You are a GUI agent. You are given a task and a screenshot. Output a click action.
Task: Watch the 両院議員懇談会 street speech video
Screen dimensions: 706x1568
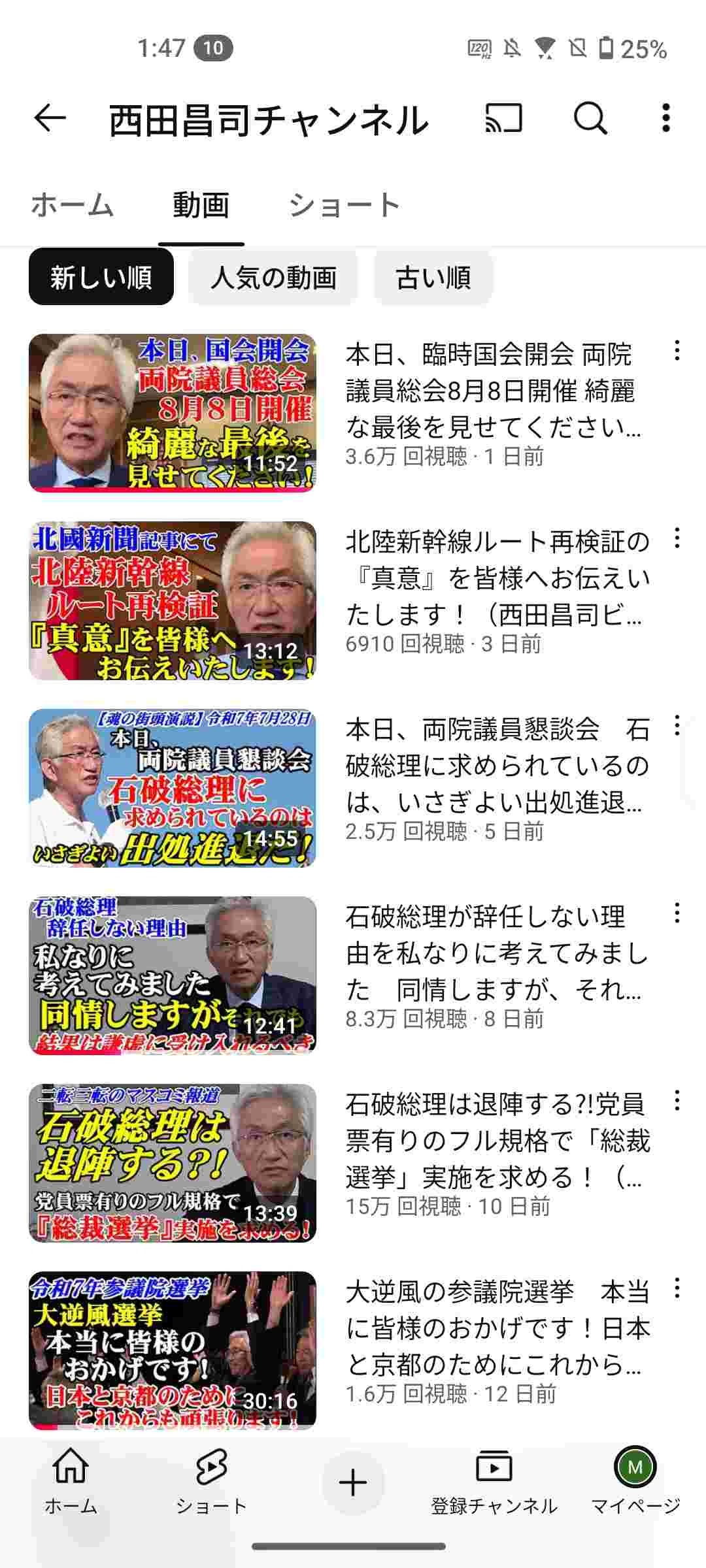point(173,788)
